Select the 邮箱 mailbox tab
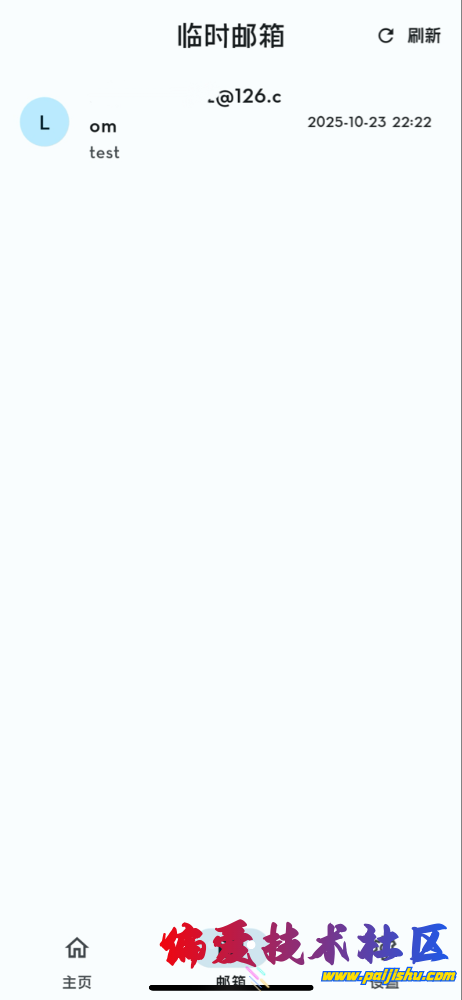This screenshot has width=462, height=1000. (x=230, y=962)
